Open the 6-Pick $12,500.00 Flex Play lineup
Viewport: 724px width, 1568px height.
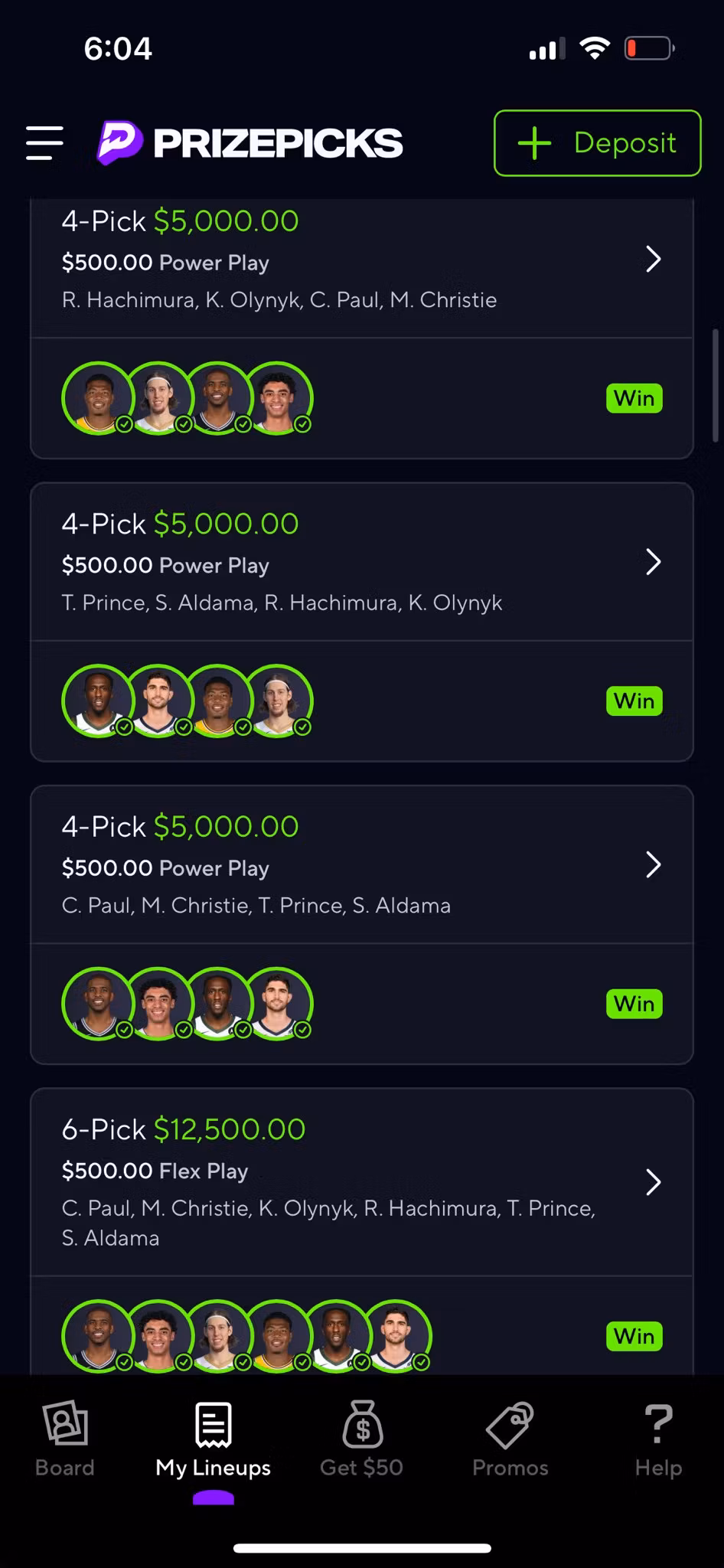361,1183
